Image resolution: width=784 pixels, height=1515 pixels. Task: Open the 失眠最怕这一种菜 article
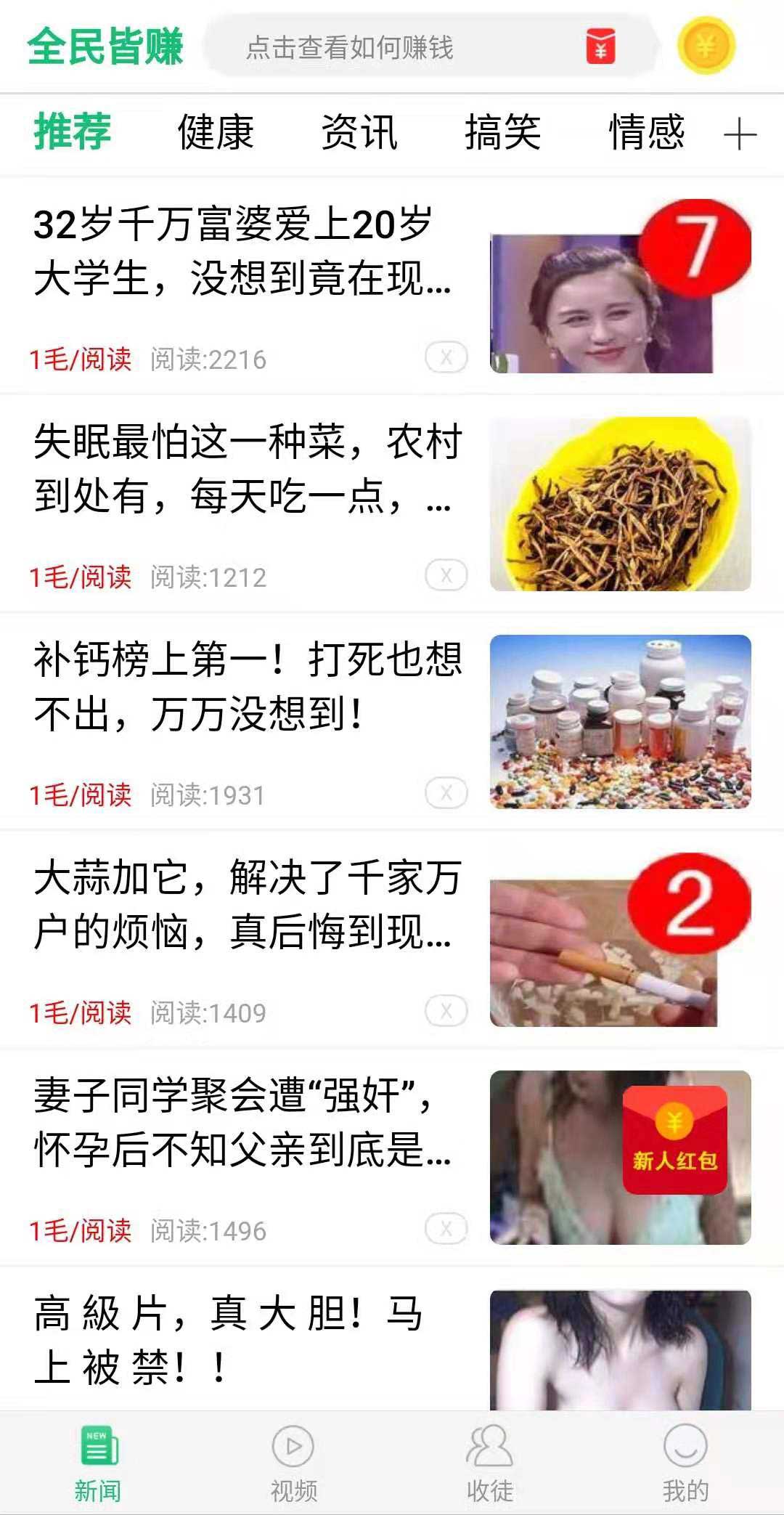[x=392, y=504]
